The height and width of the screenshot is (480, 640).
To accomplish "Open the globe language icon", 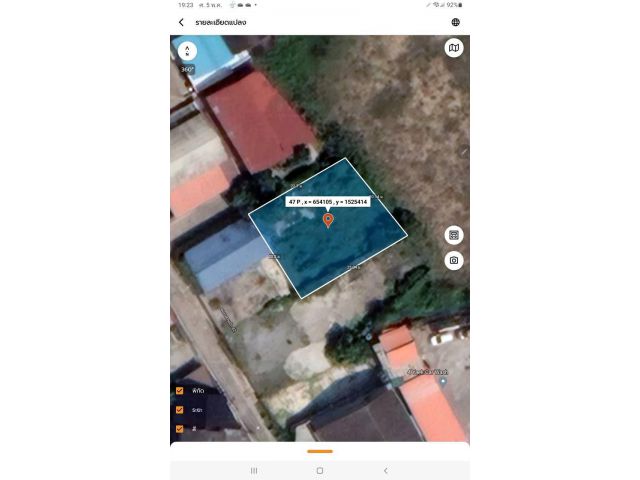I will (455, 22).
